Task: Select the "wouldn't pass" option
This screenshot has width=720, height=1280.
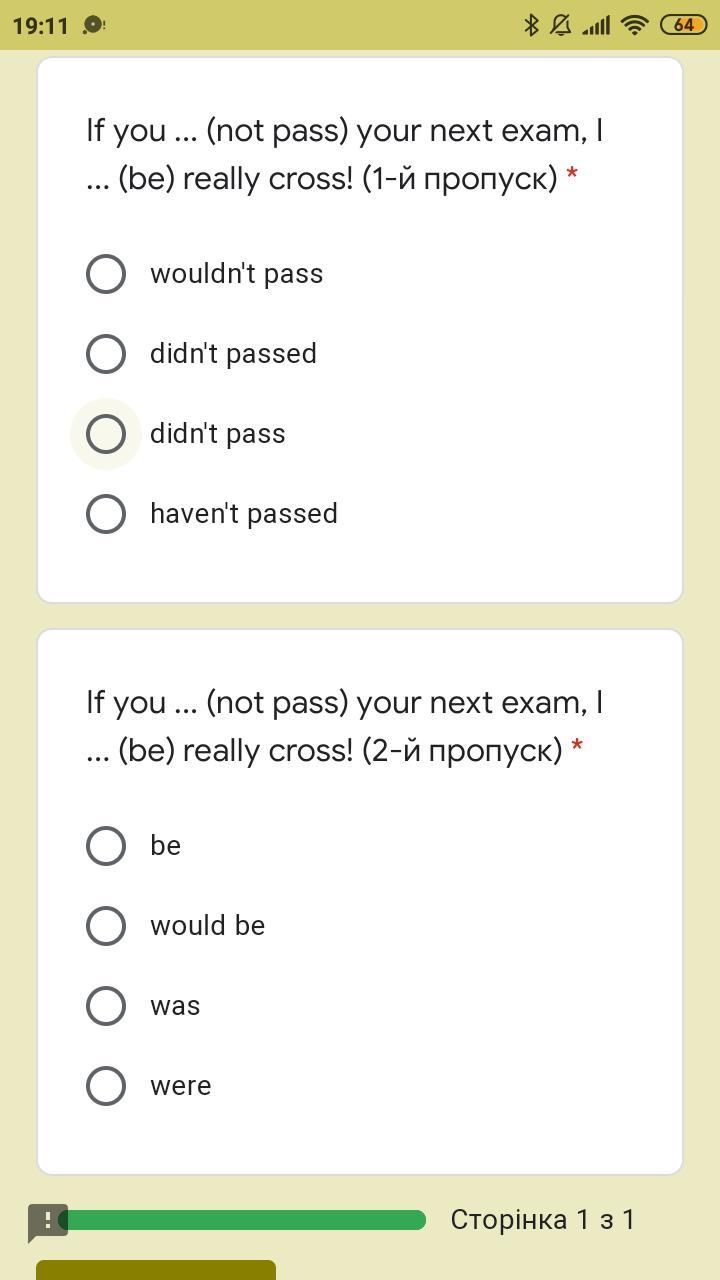Action: 106,274
